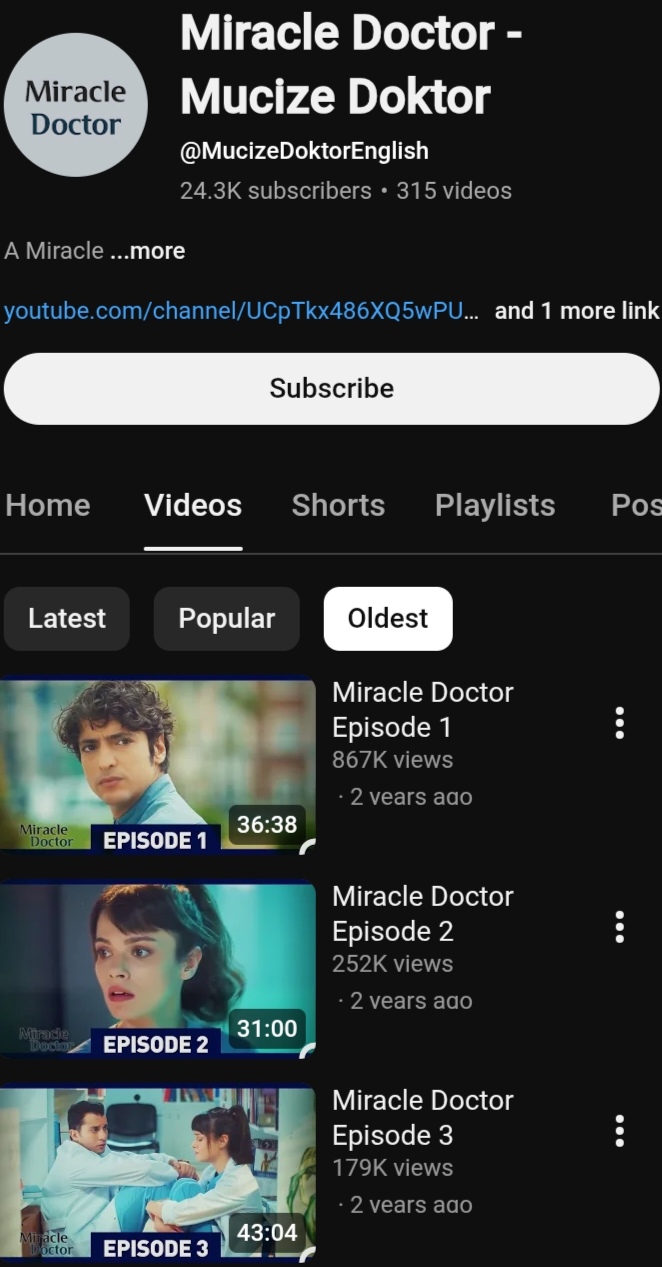Switch to the Shorts tab
Image resolution: width=662 pixels, height=1267 pixels.
338,505
